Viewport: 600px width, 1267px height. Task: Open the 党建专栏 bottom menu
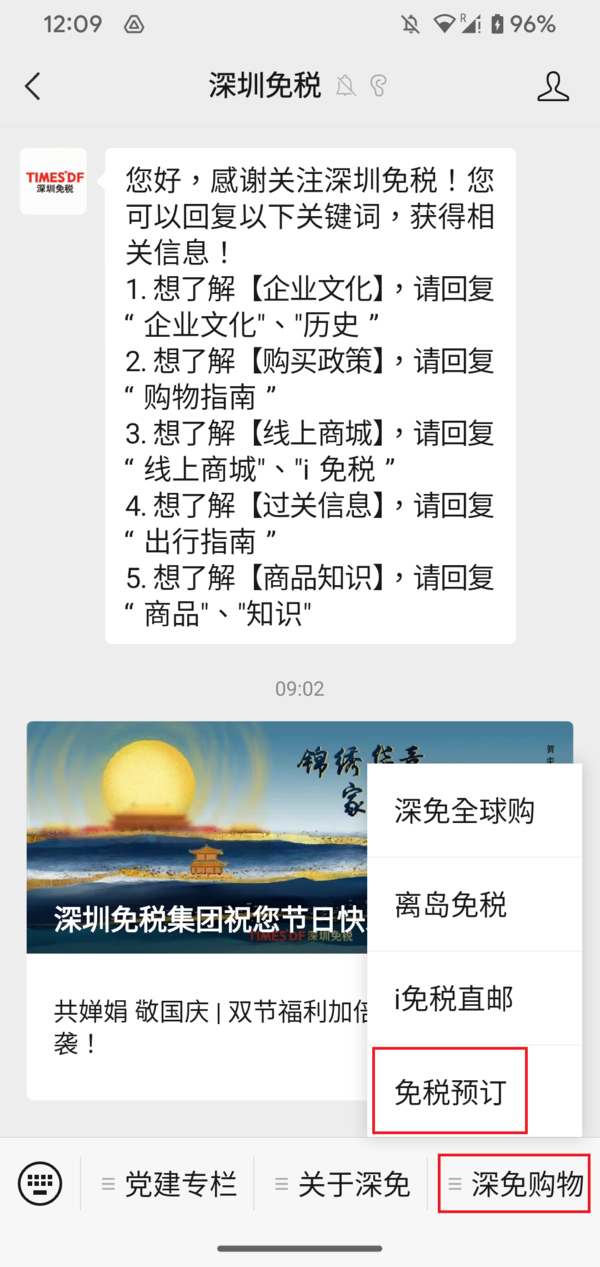click(x=168, y=1185)
